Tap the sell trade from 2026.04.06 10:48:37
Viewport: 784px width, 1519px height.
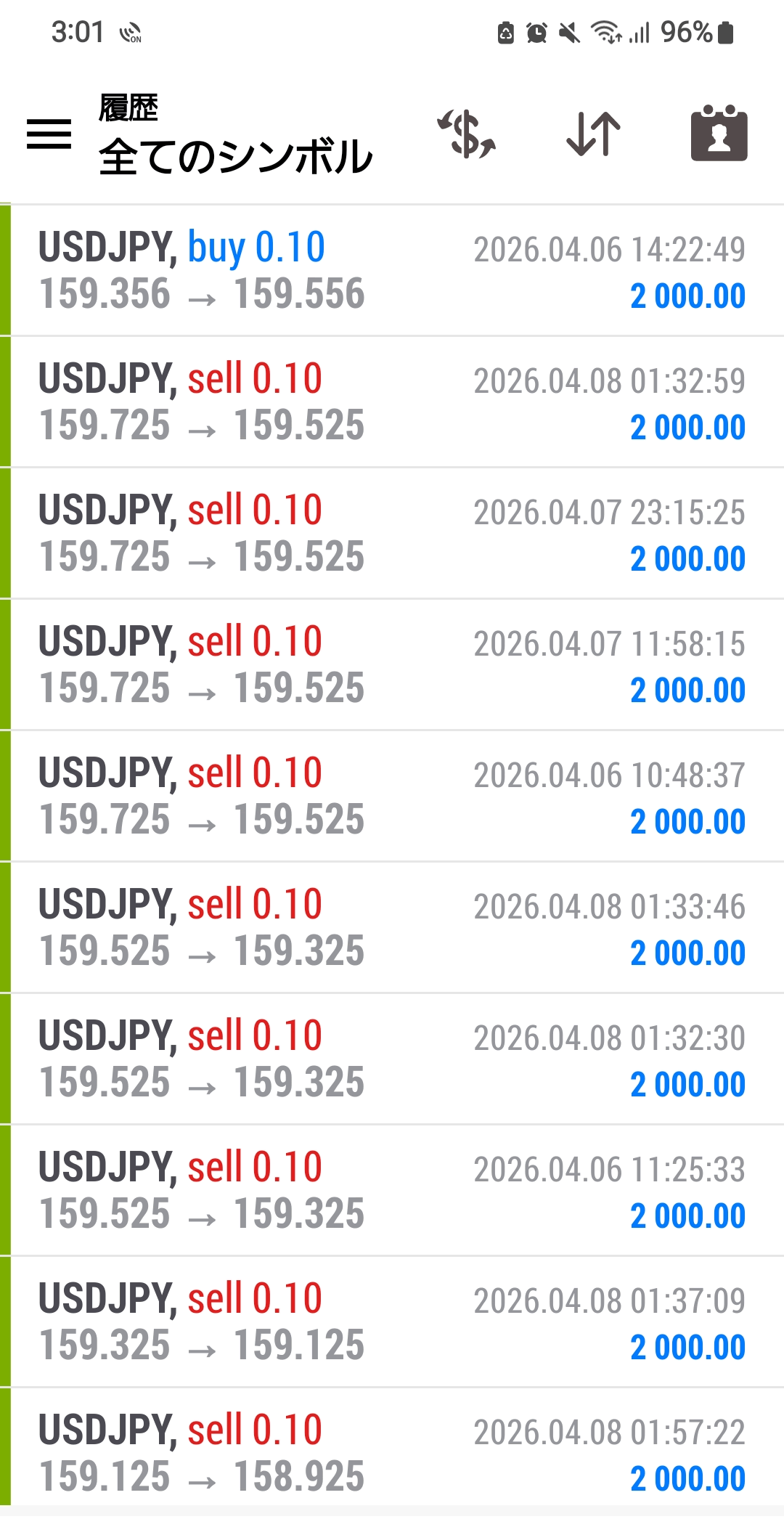[392, 796]
